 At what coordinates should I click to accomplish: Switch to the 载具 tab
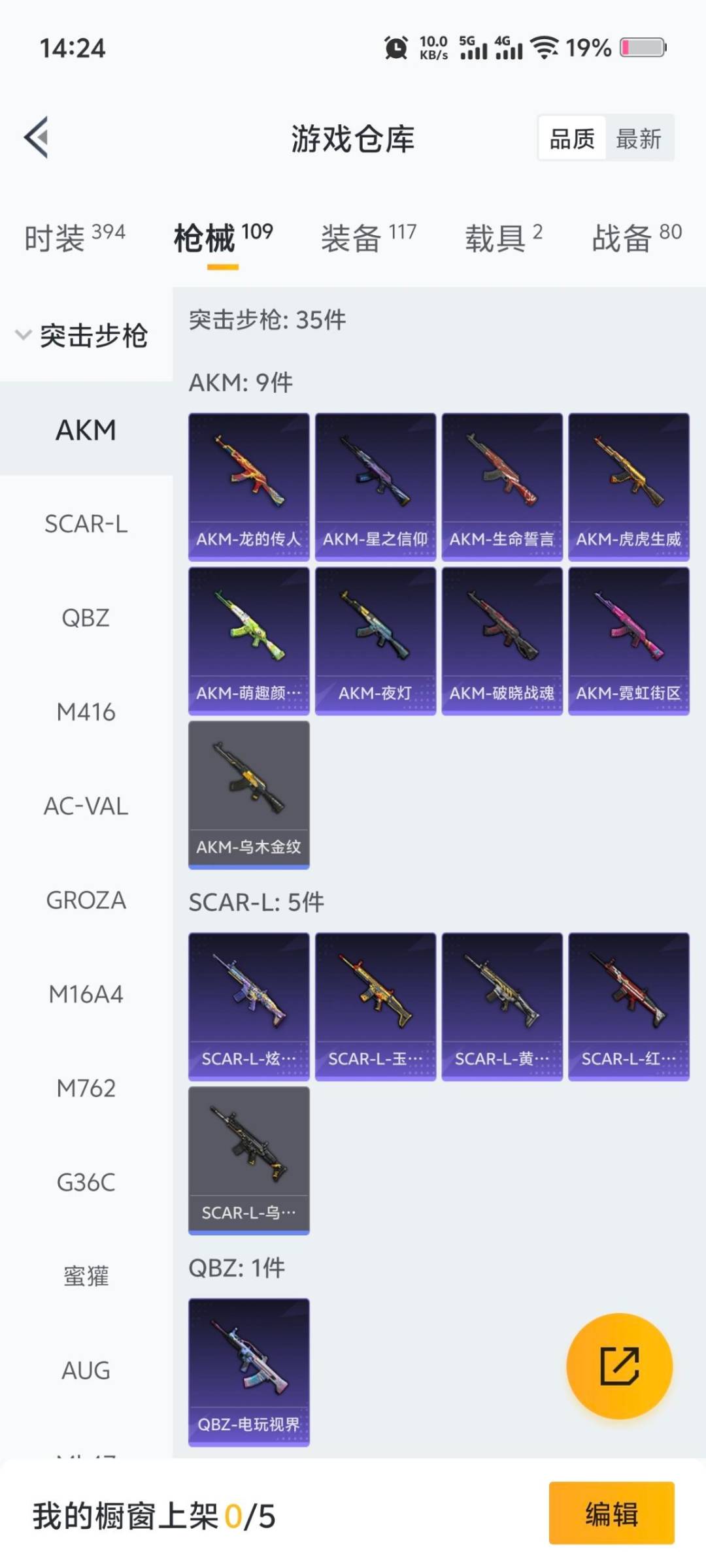coord(503,238)
